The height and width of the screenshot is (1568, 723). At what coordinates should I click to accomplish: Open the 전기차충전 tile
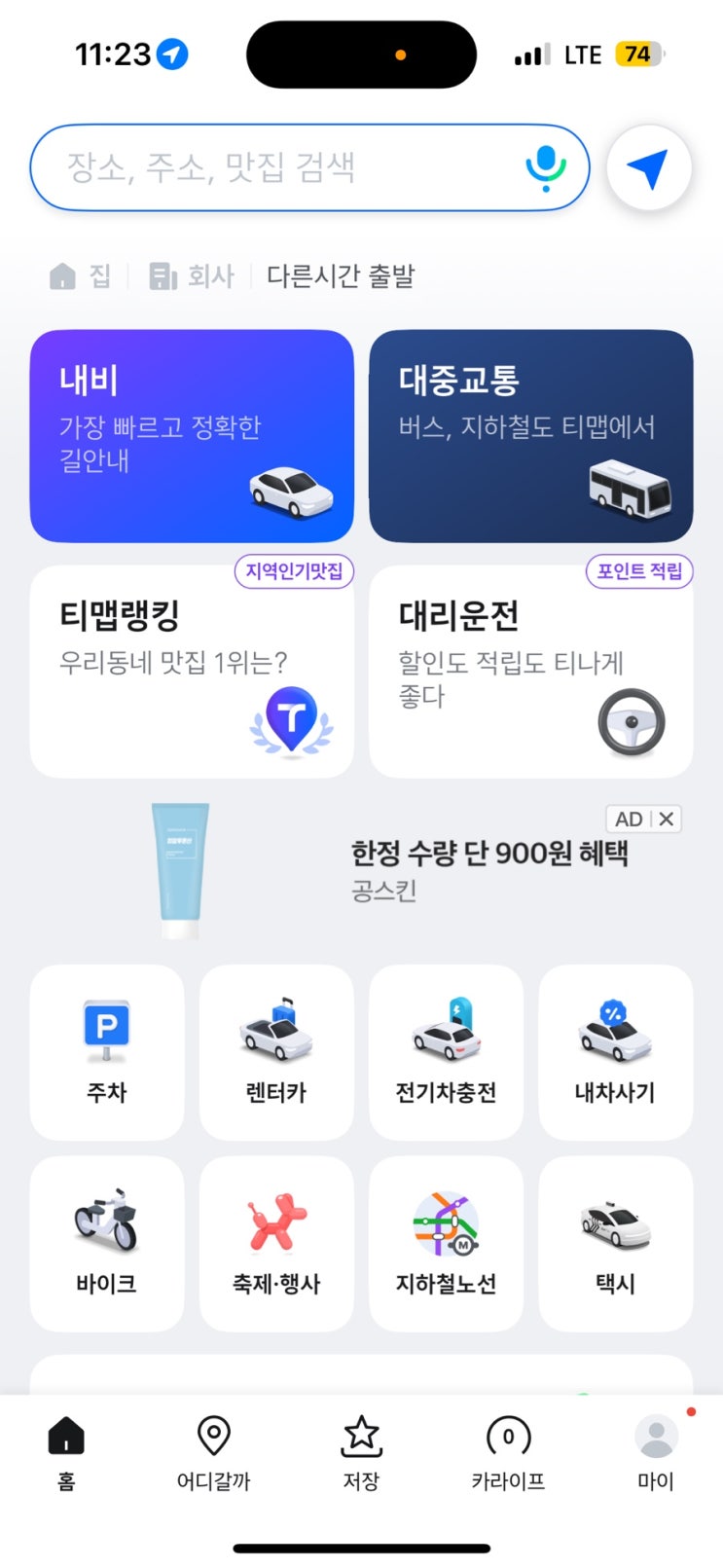[x=446, y=1052]
